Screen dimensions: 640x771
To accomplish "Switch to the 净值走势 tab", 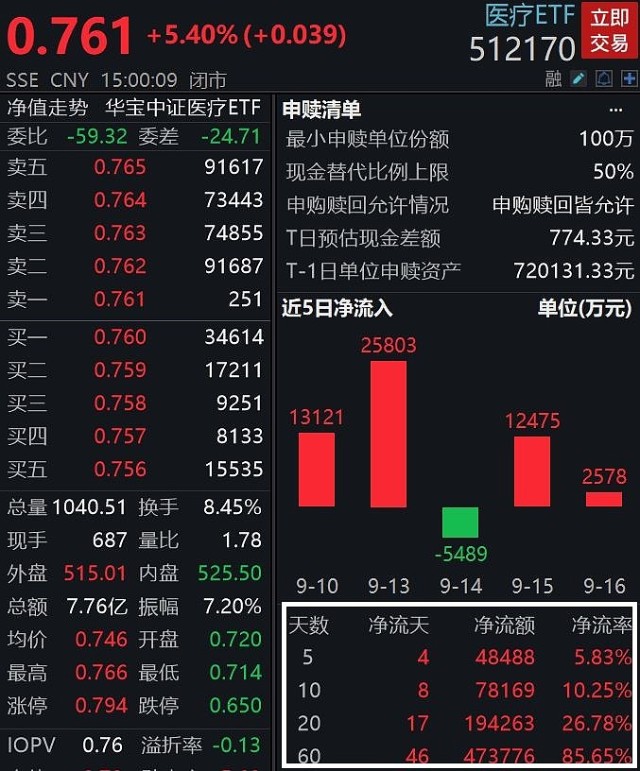I will (x=47, y=108).
